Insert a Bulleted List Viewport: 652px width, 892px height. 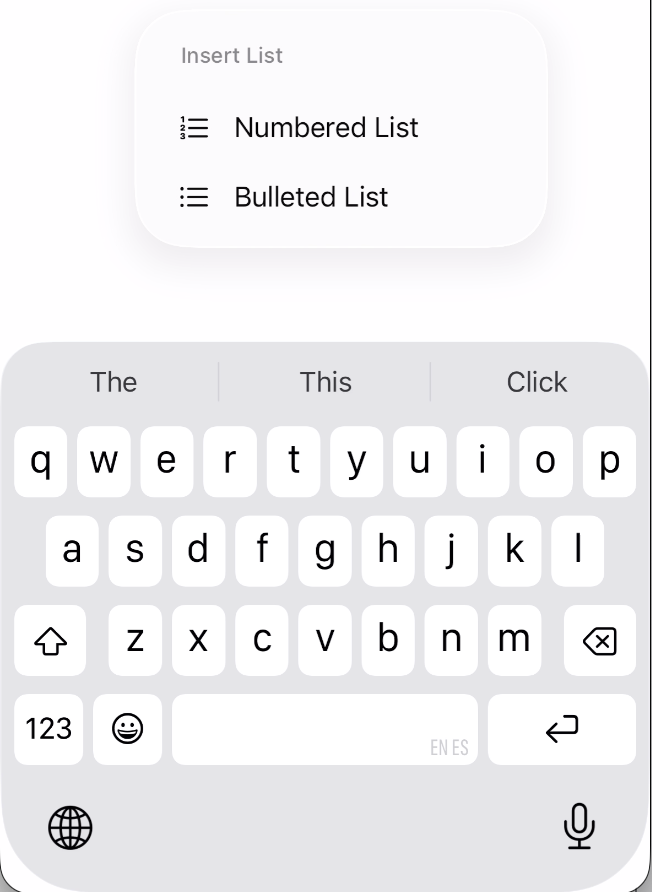(310, 197)
